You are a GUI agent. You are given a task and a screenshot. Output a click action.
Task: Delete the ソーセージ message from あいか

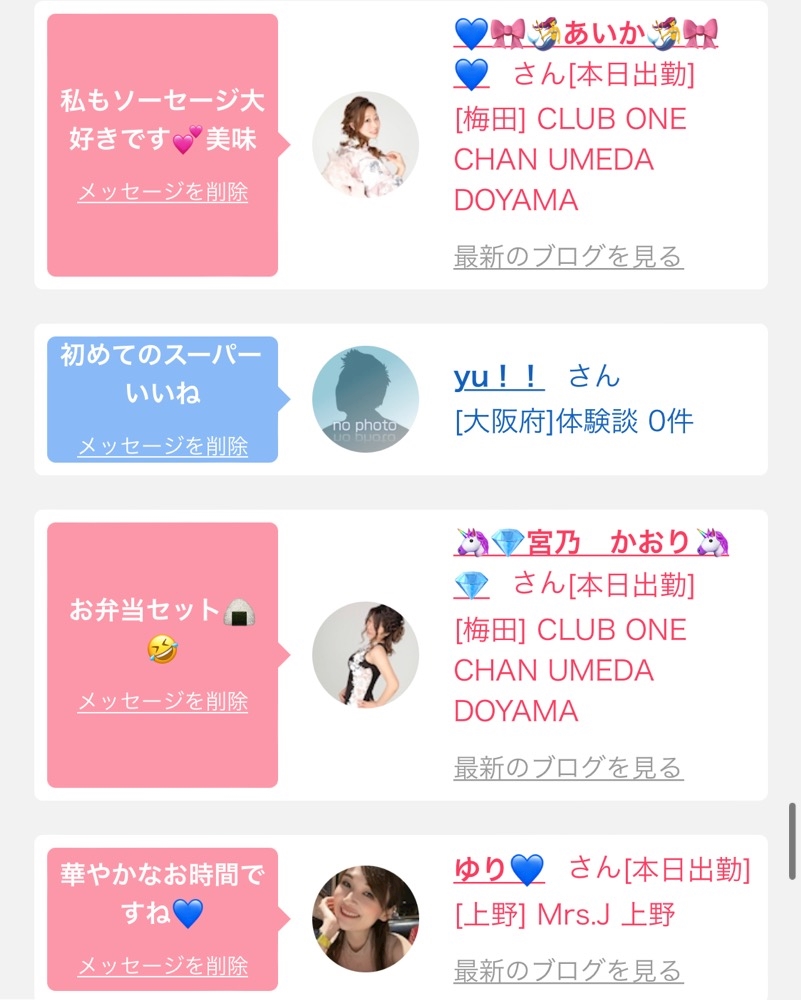163,191
